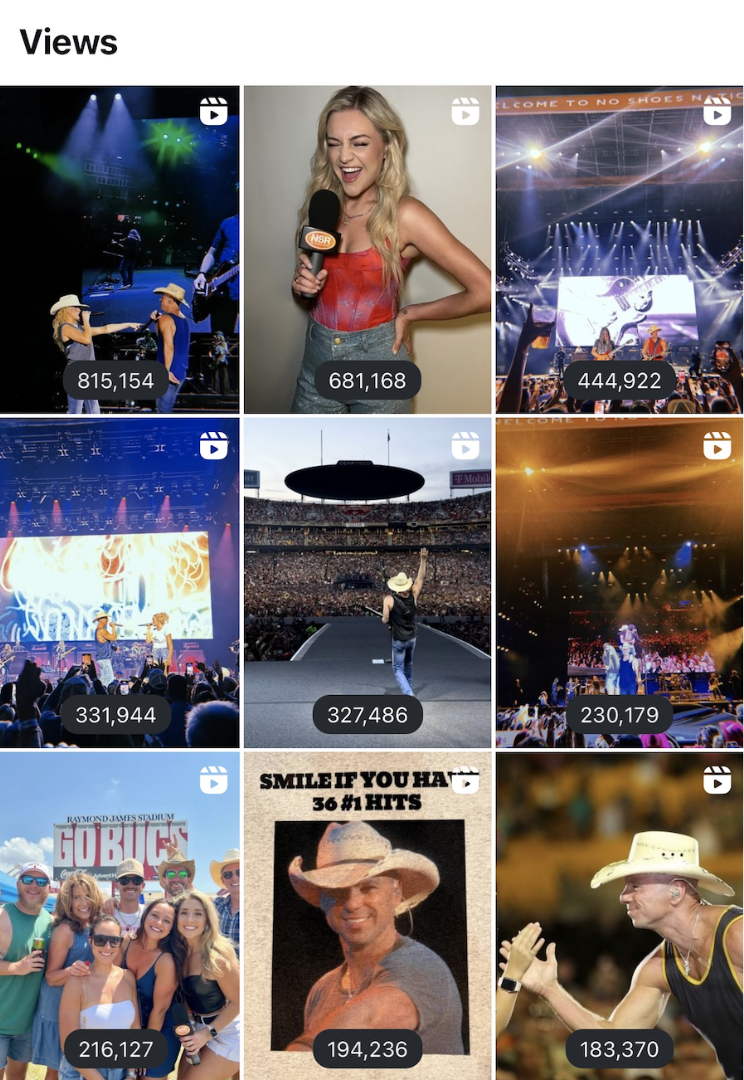Open the Go Bucs group reel, 216,127 views
This screenshot has height=1080, width=744.
(x=119, y=916)
